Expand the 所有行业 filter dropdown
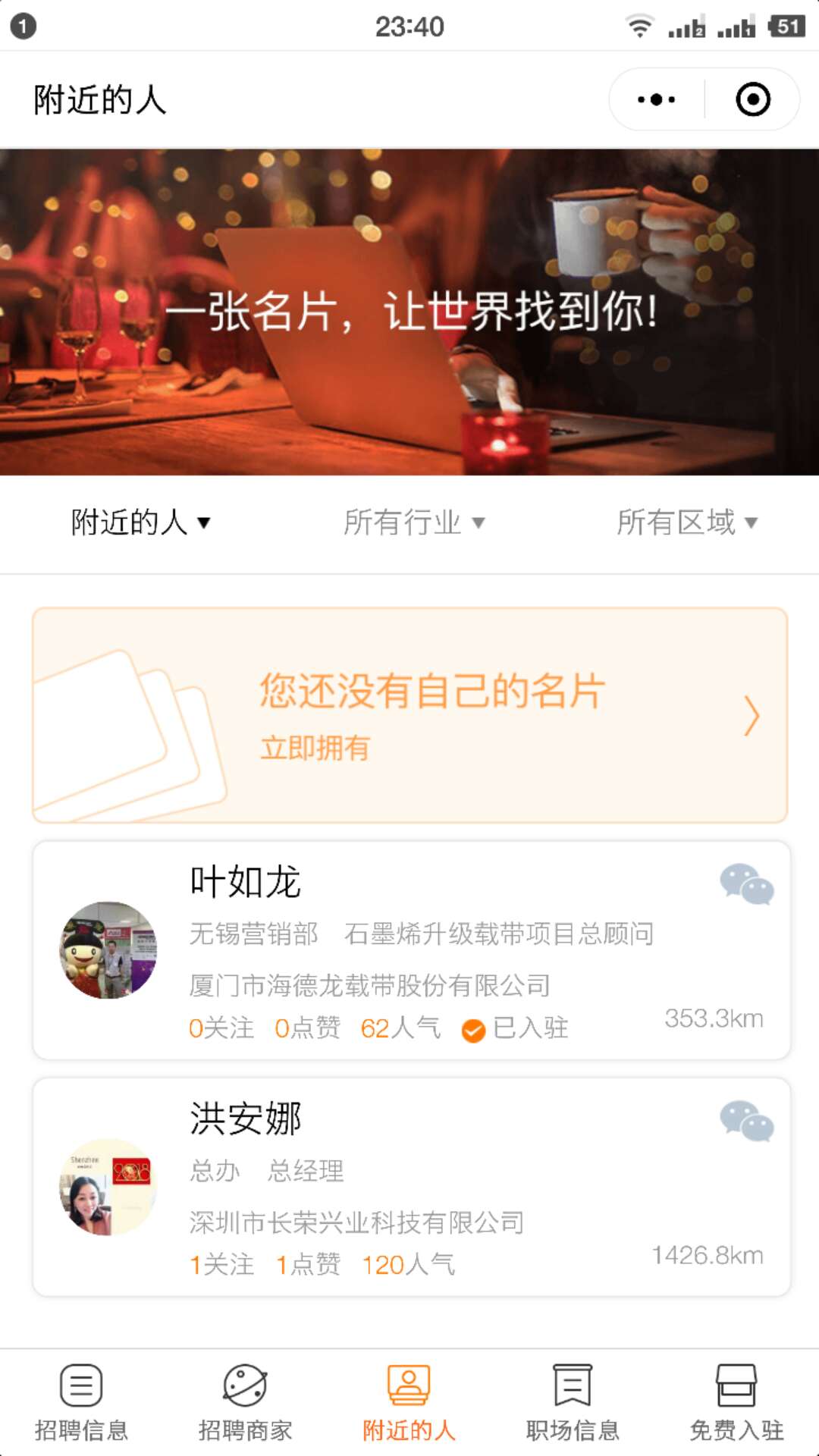This screenshot has width=819, height=1456. (413, 522)
